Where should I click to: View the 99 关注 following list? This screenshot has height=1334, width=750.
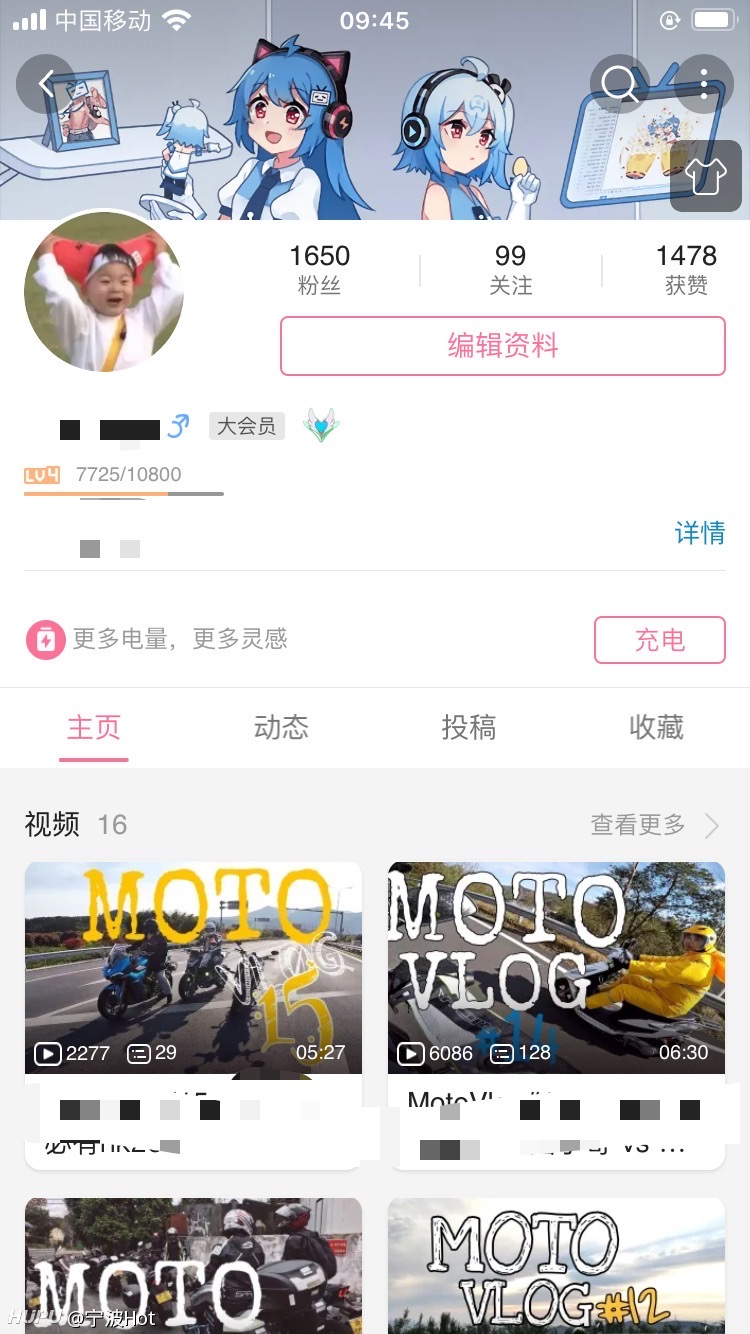coord(510,270)
